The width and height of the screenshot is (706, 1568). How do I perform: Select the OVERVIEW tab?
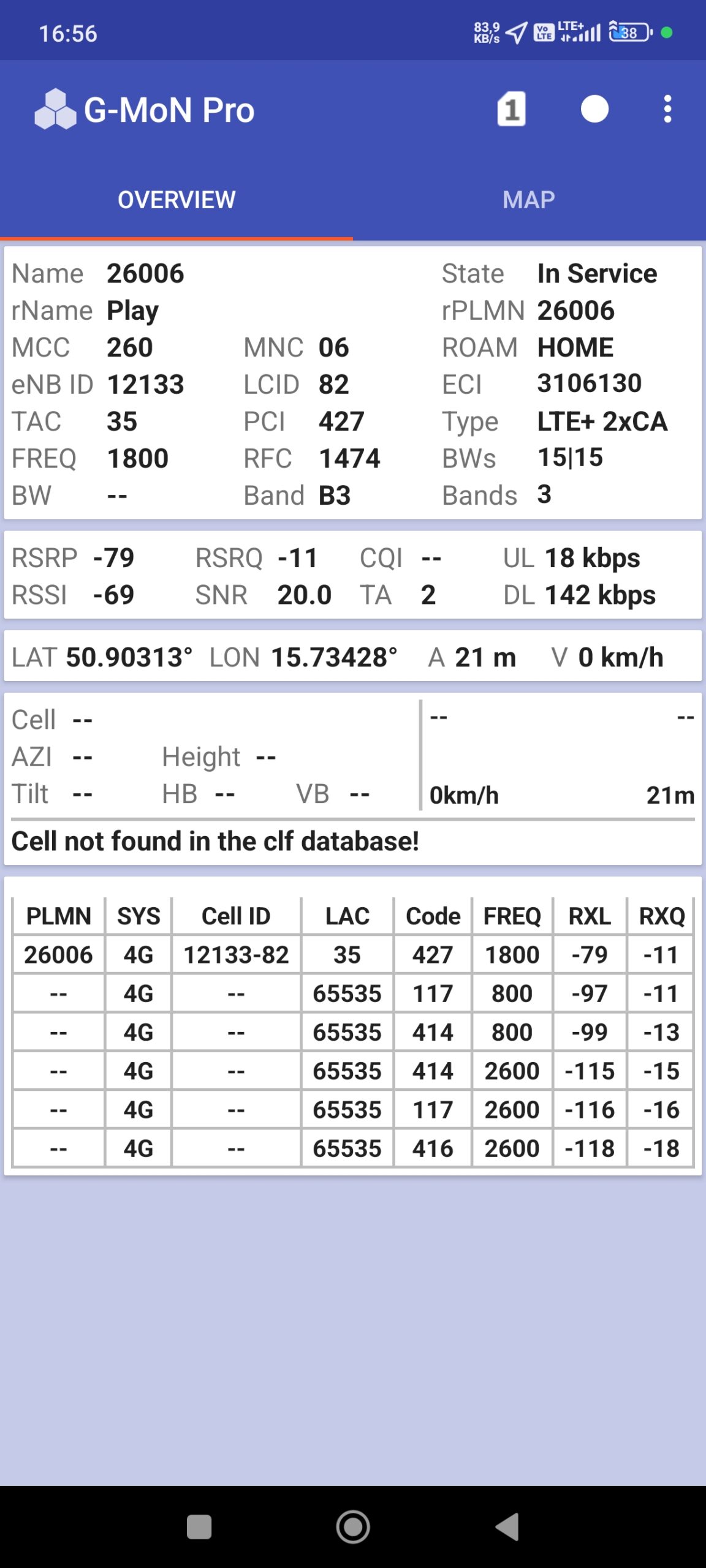point(176,200)
